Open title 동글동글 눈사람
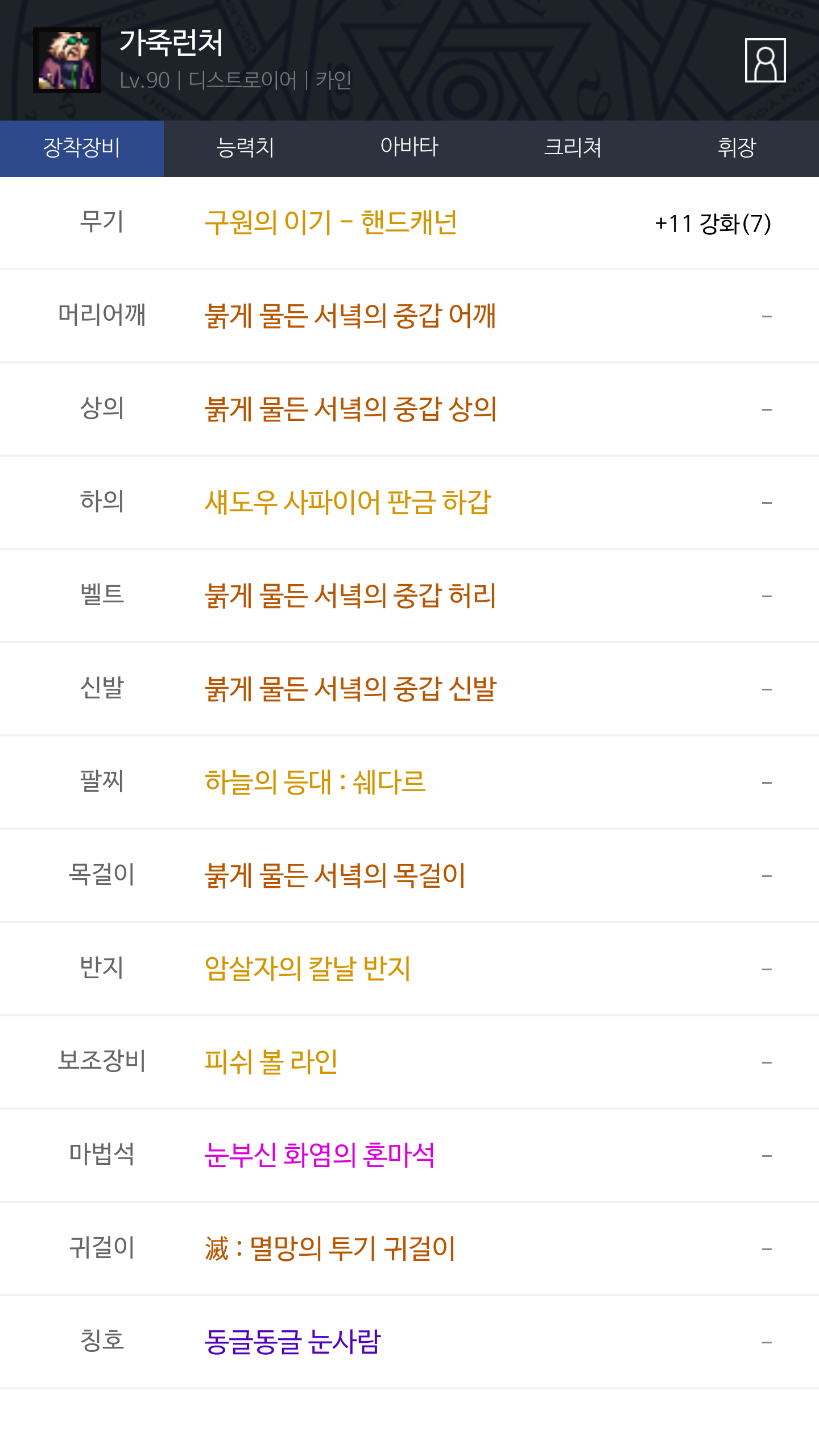Viewport: 819px width, 1456px height. click(x=292, y=1342)
